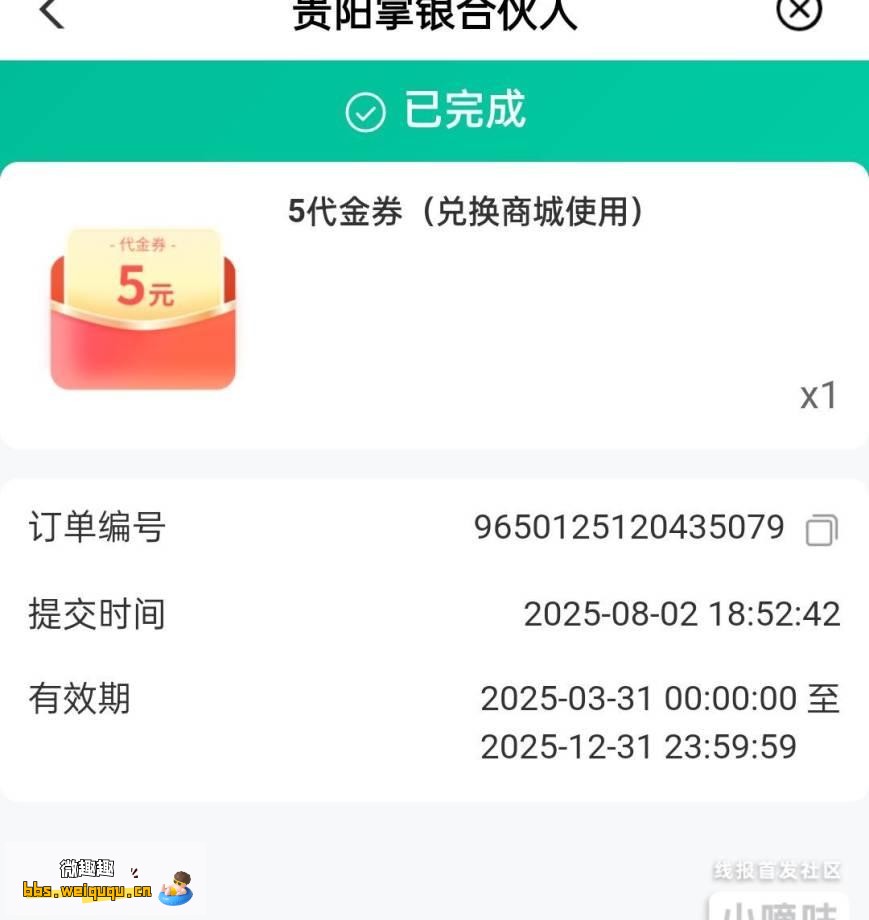Close the 贵阳掌银合伙人 page
The image size is (869, 920).
pyautogui.click(x=799, y=12)
